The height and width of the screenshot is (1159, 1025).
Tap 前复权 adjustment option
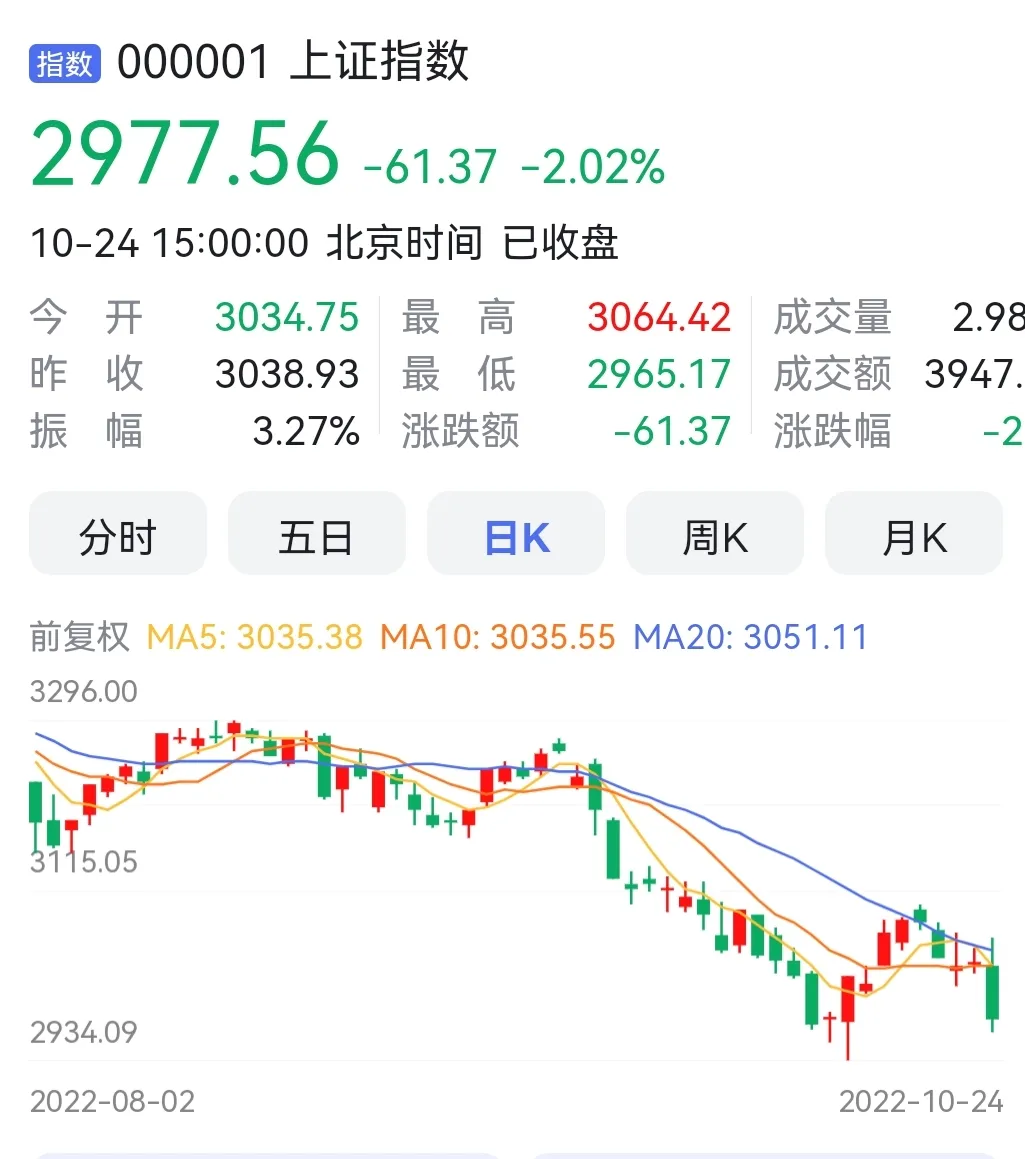(80, 637)
